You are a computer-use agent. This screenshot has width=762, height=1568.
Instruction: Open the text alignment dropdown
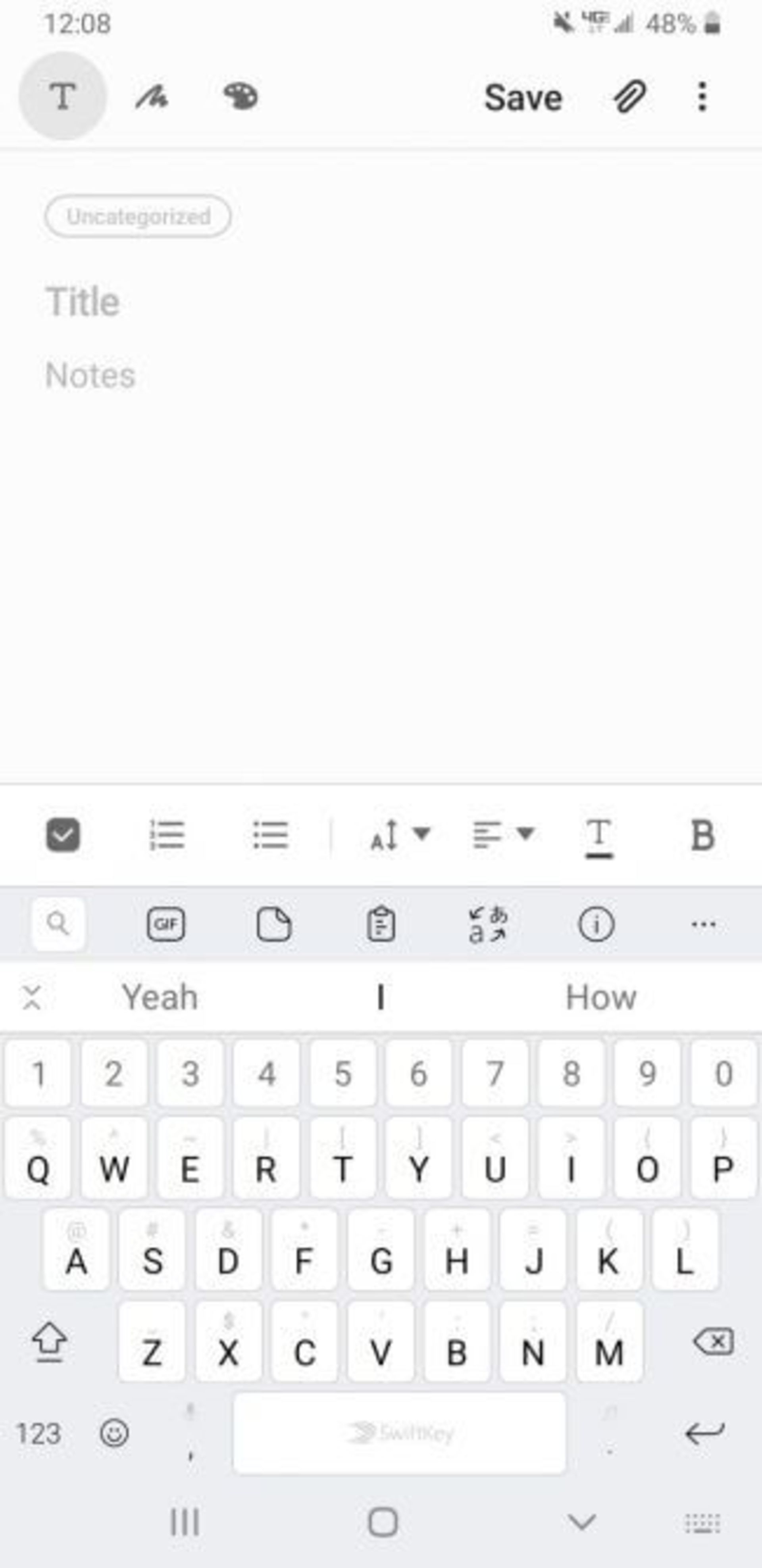[x=503, y=834]
